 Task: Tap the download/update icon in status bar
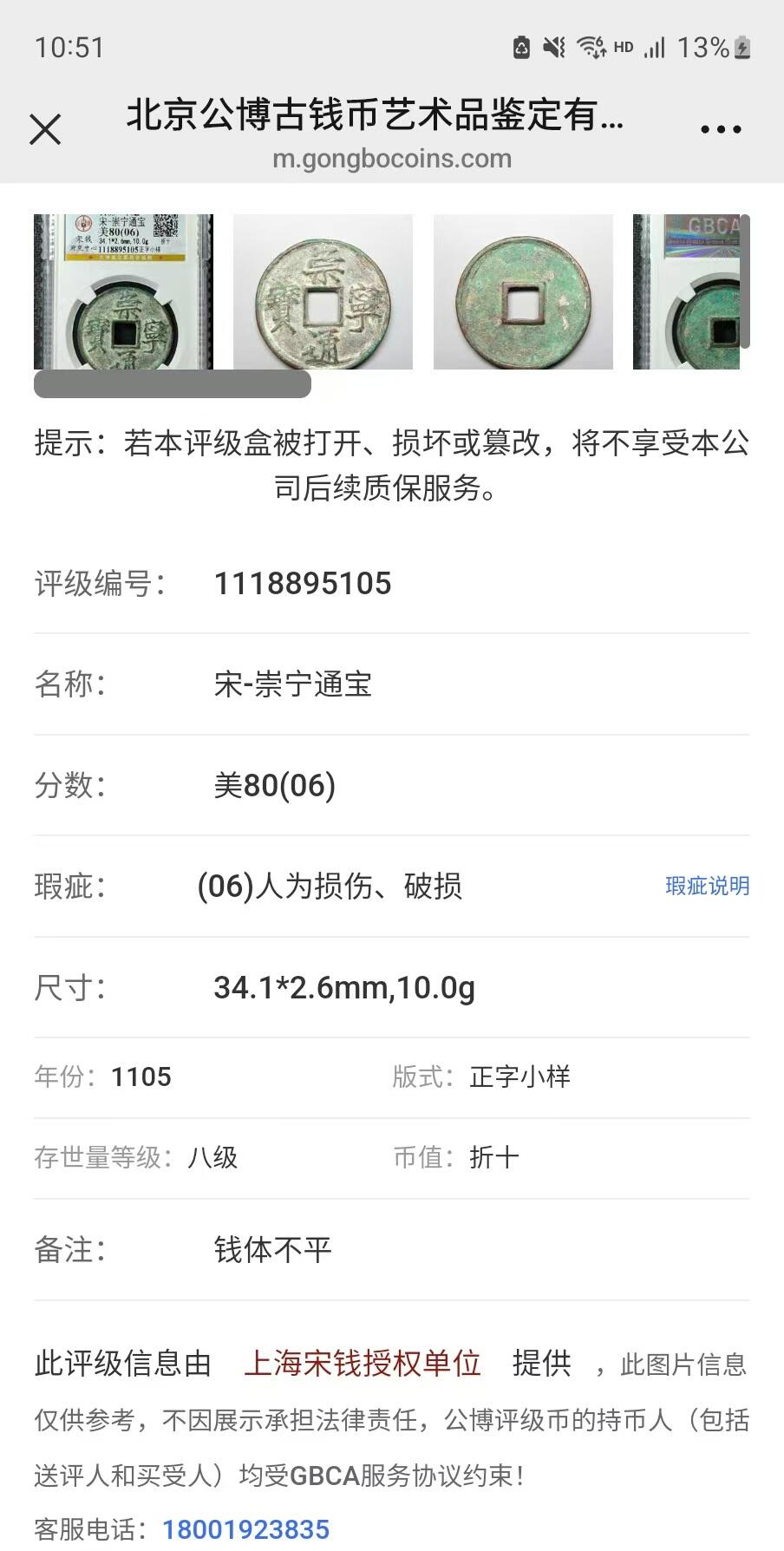520,47
